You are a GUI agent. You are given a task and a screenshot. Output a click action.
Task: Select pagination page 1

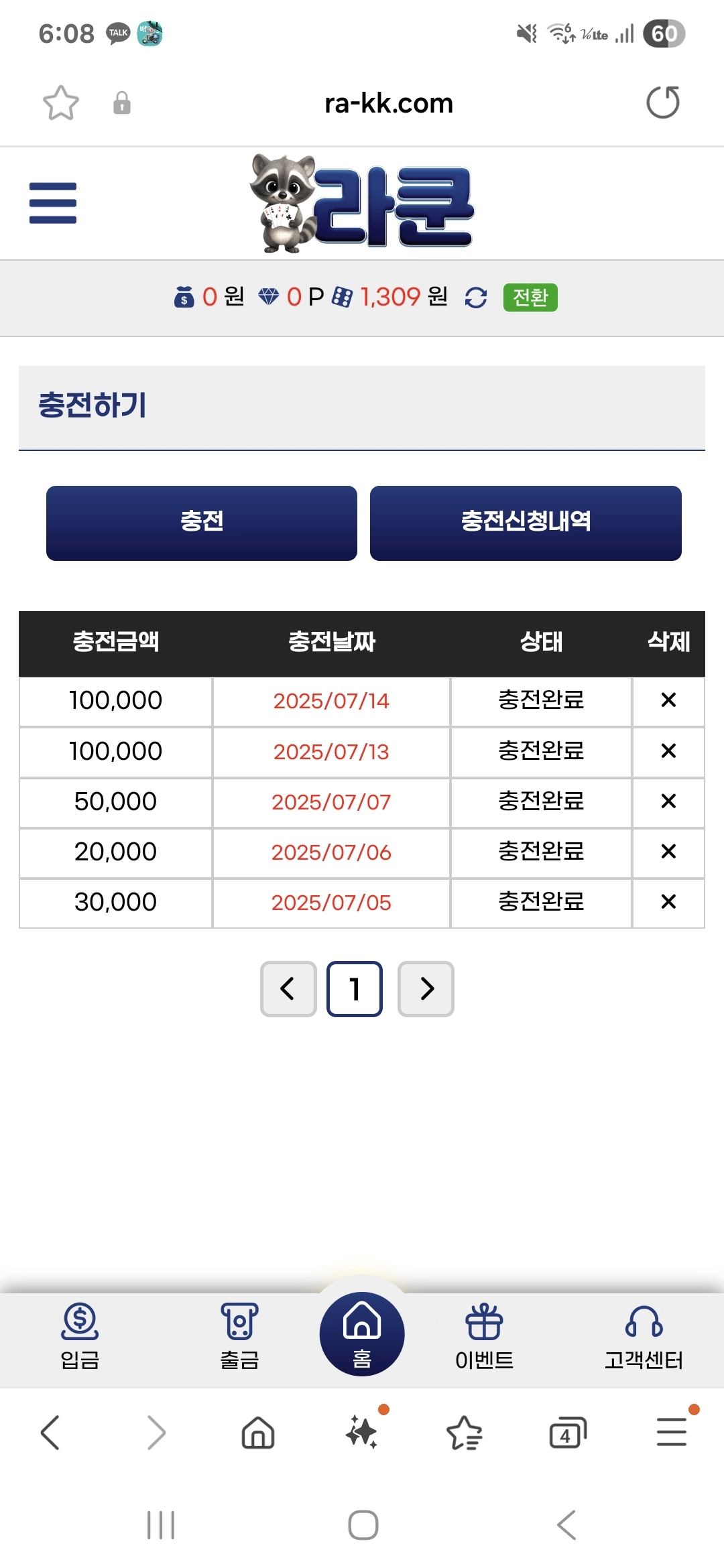coord(355,988)
